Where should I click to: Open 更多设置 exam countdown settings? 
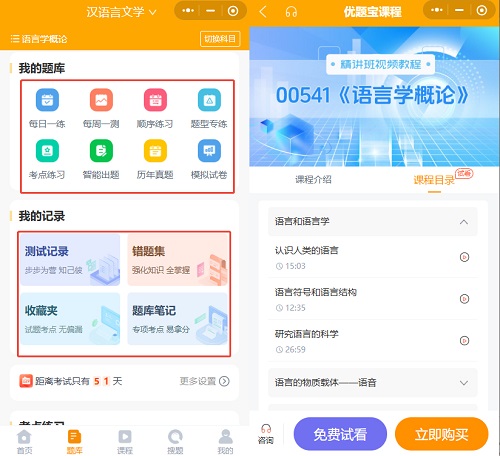(x=205, y=381)
